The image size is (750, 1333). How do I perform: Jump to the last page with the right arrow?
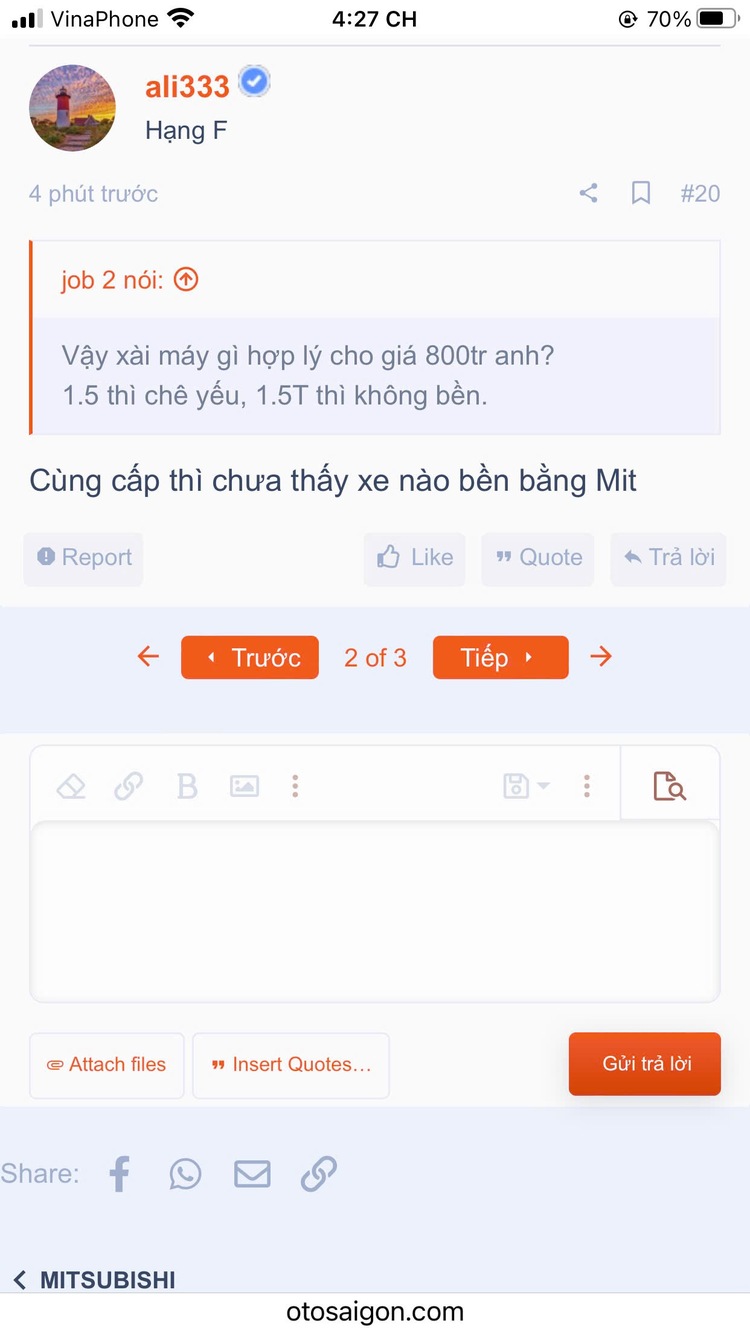pyautogui.click(x=600, y=657)
